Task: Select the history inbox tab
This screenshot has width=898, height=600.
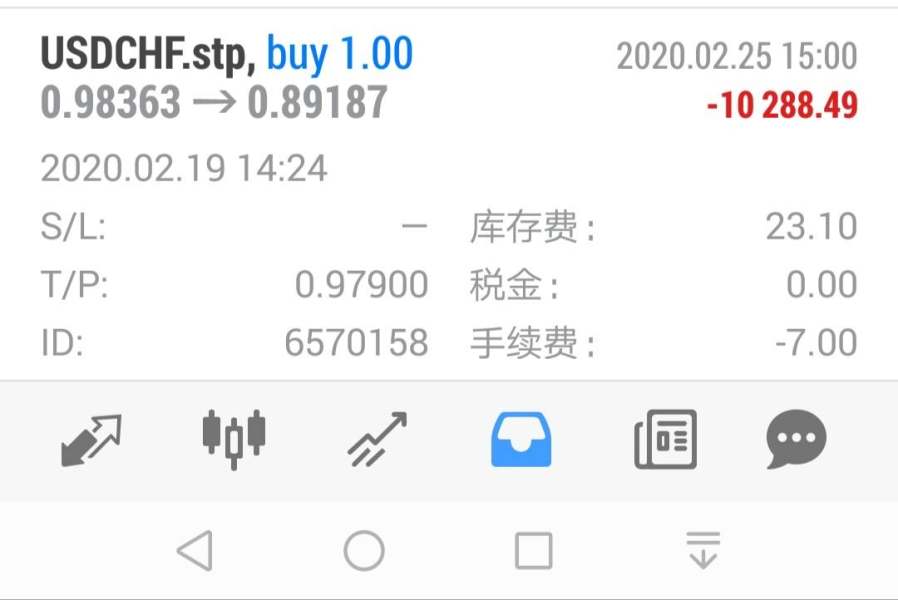Action: 521,440
